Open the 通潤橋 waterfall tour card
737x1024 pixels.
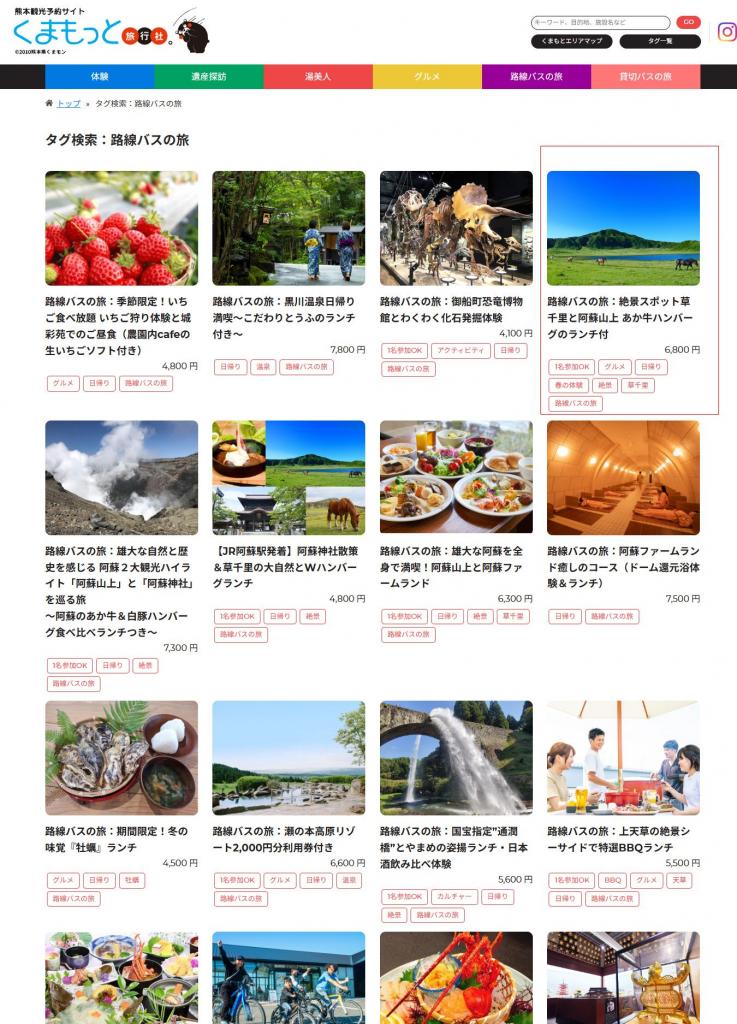point(456,758)
